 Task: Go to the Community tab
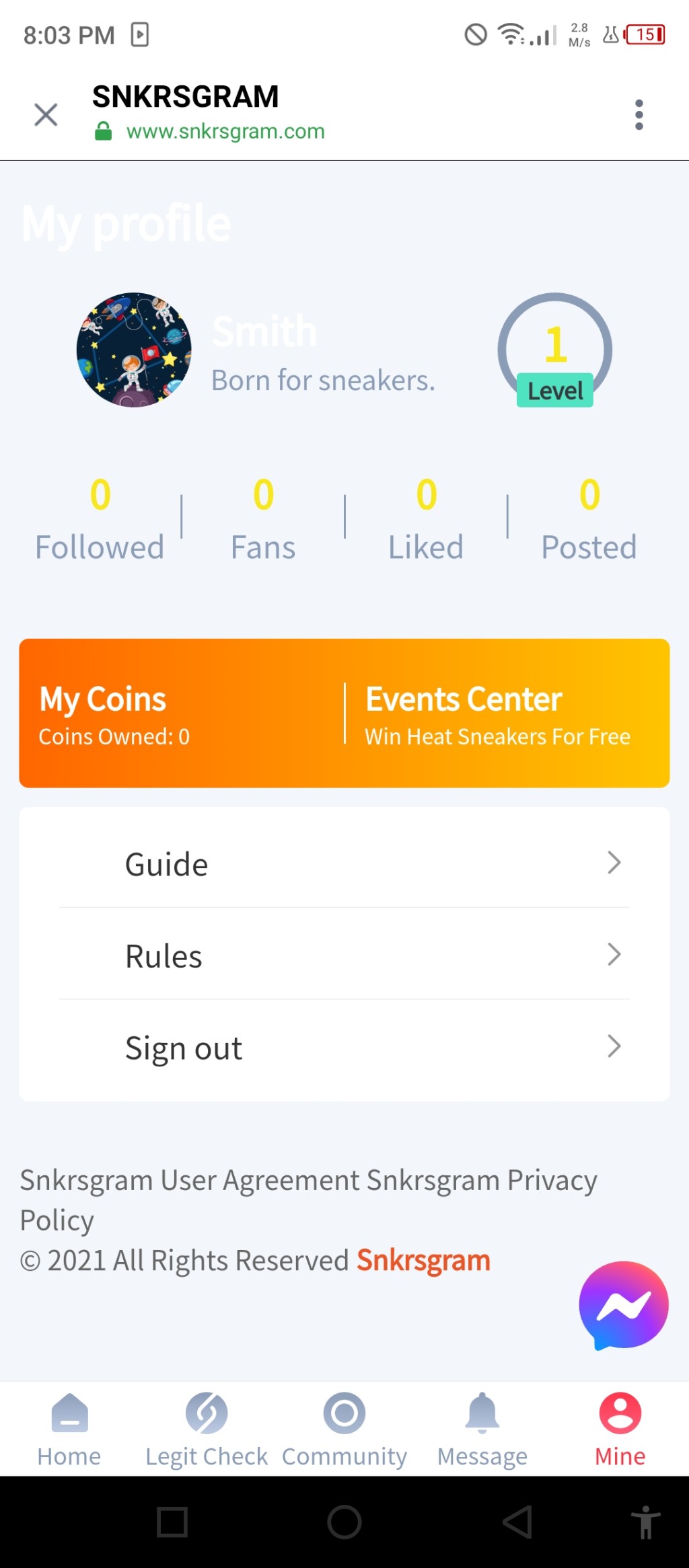(344, 1429)
